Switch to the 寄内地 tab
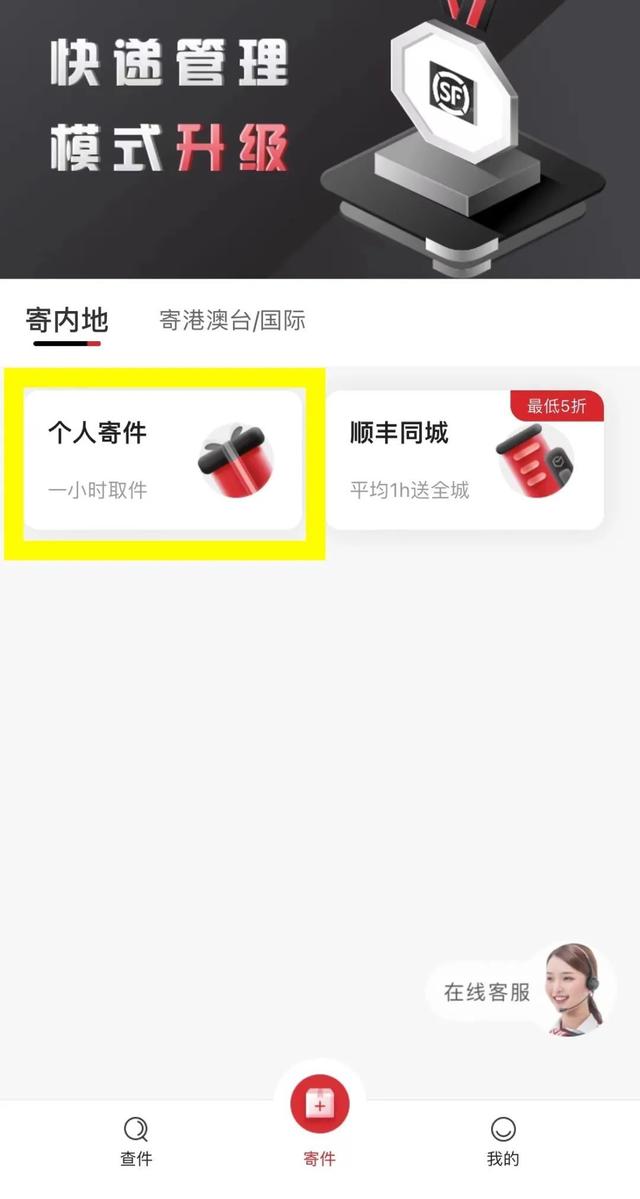 pos(67,321)
